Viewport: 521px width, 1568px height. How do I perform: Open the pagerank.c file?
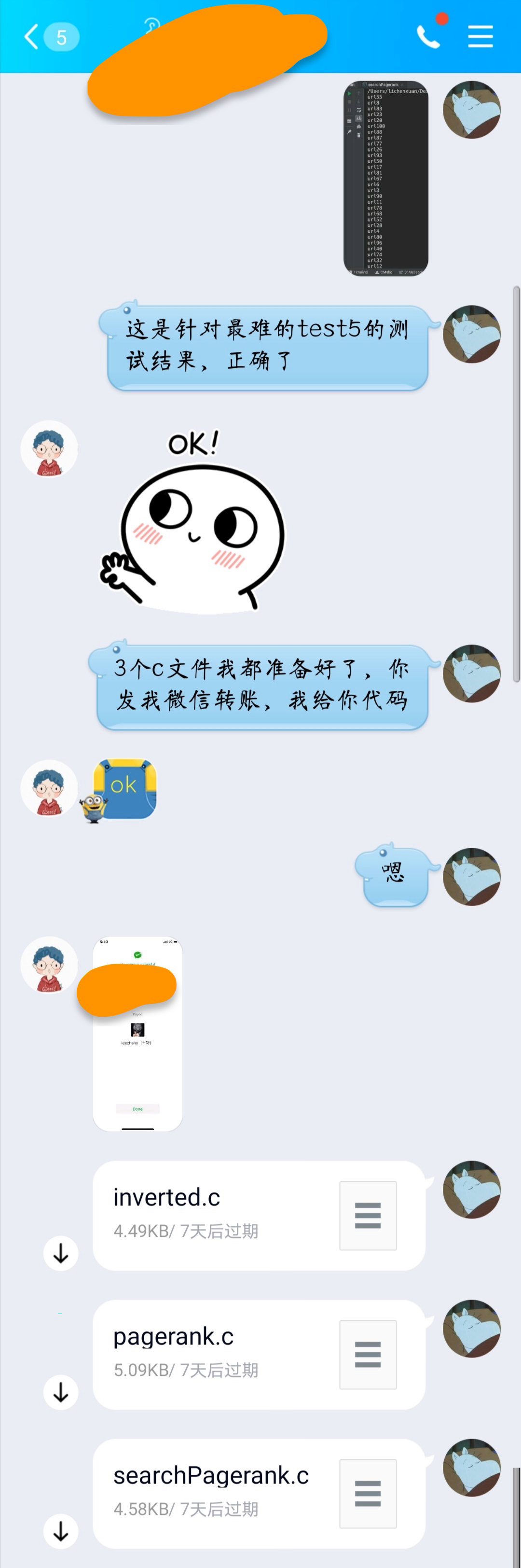click(259, 1354)
